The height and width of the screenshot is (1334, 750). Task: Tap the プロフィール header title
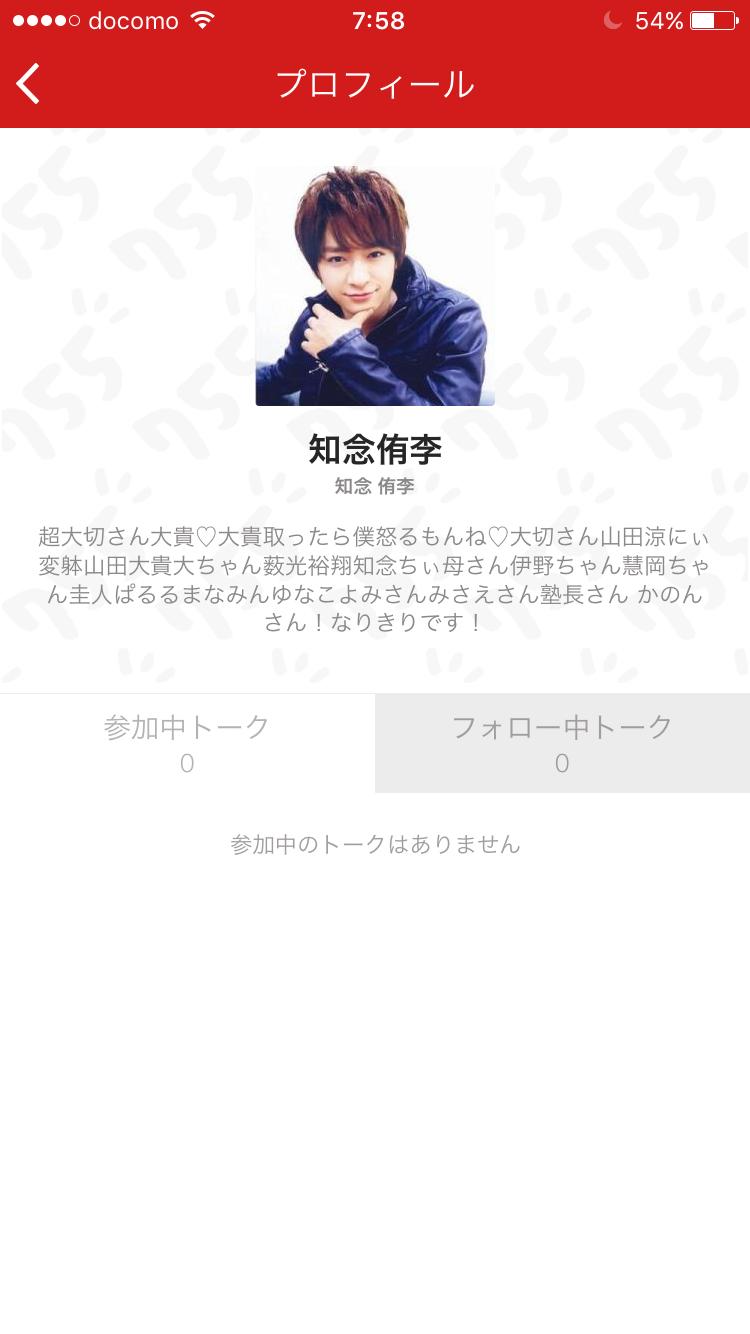(x=375, y=85)
